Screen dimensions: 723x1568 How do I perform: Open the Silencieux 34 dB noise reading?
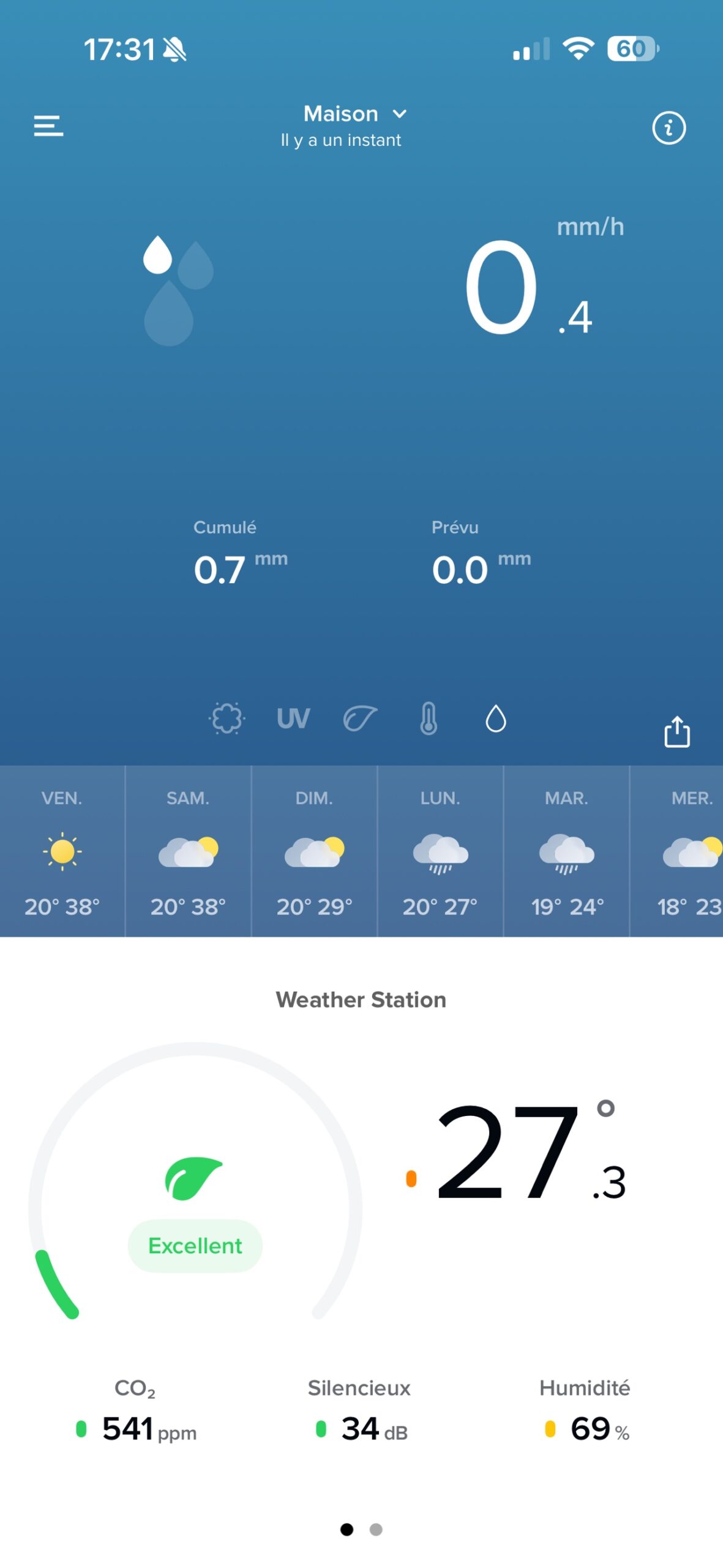pyautogui.click(x=360, y=1414)
